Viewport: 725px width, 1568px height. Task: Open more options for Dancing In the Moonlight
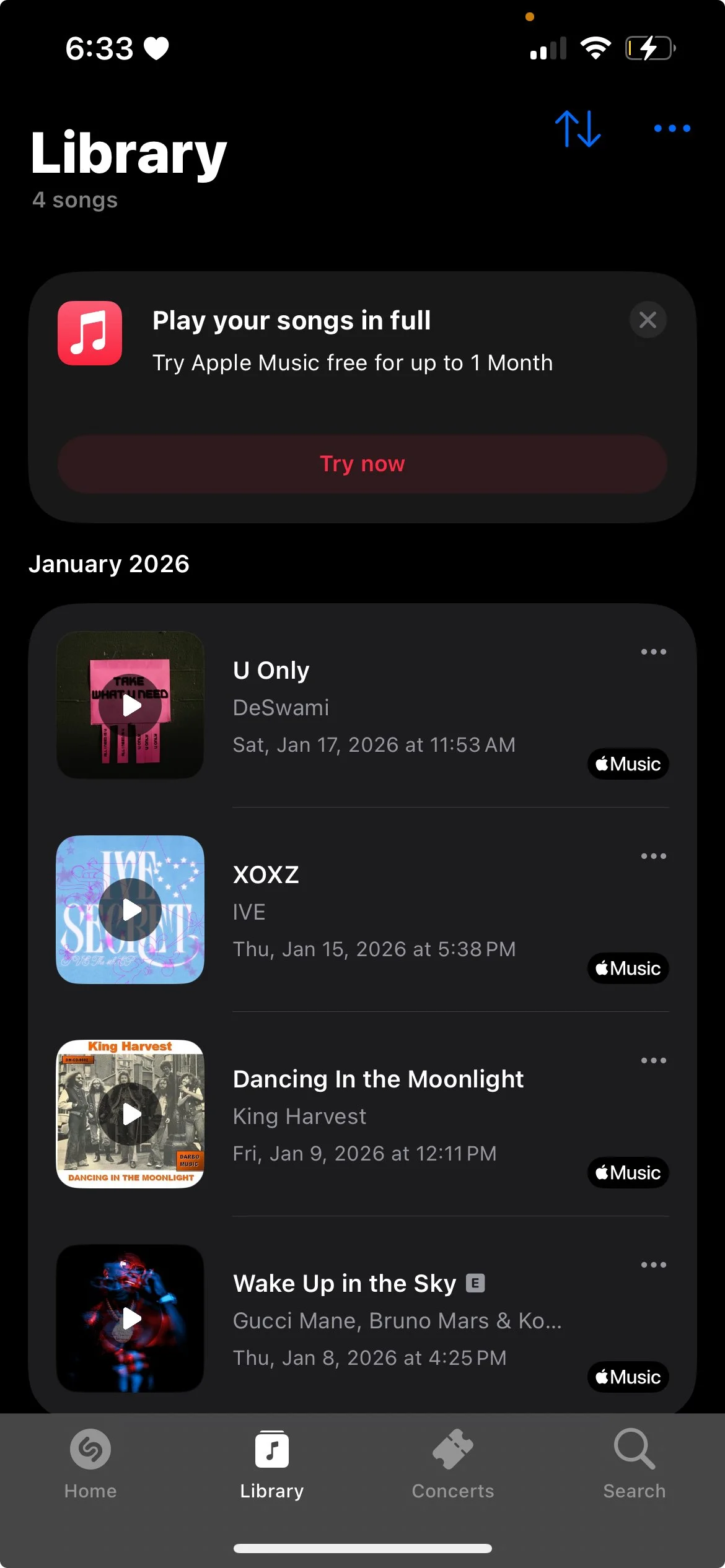tap(653, 1060)
